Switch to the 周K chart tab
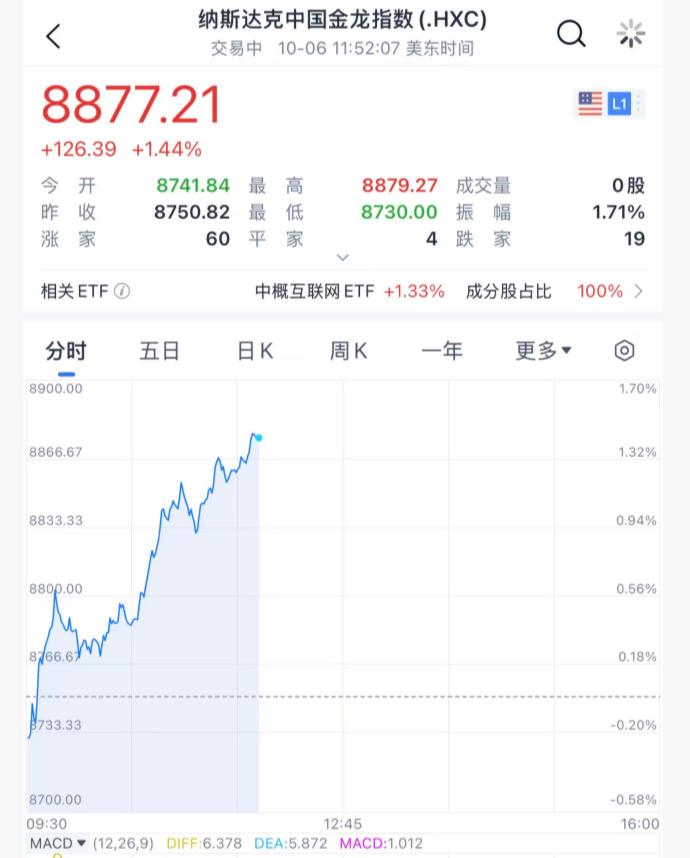Image resolution: width=690 pixels, height=858 pixels. pyautogui.click(x=348, y=351)
